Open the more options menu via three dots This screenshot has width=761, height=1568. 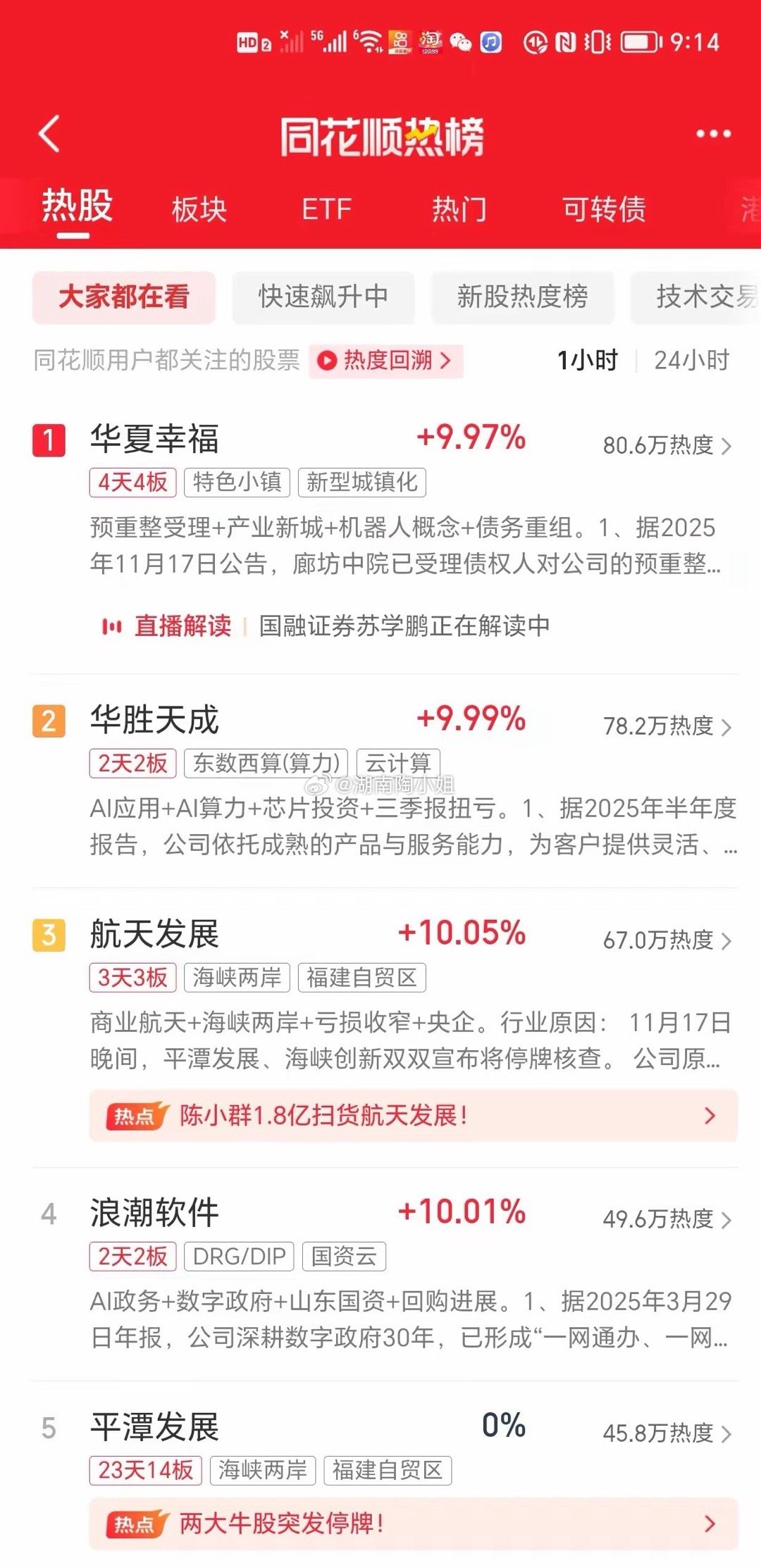(713, 134)
